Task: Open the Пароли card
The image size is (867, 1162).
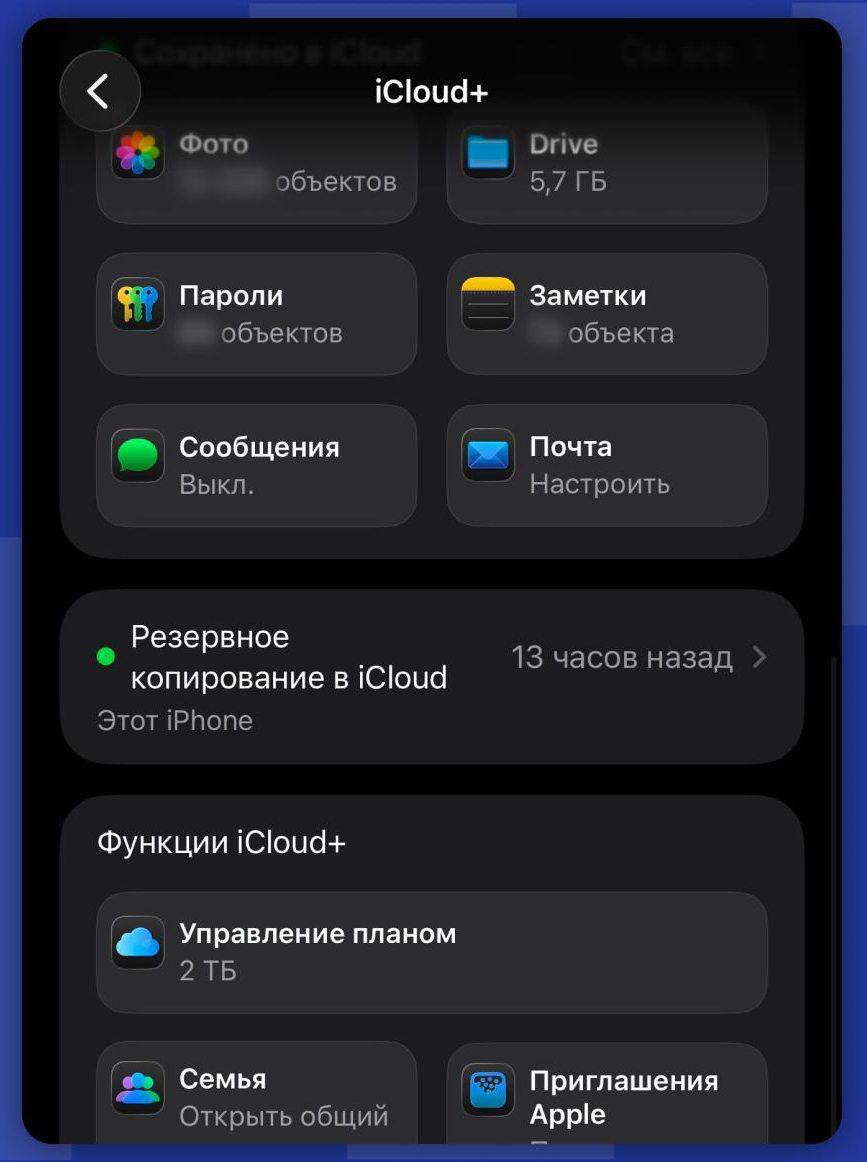Action: point(256,314)
